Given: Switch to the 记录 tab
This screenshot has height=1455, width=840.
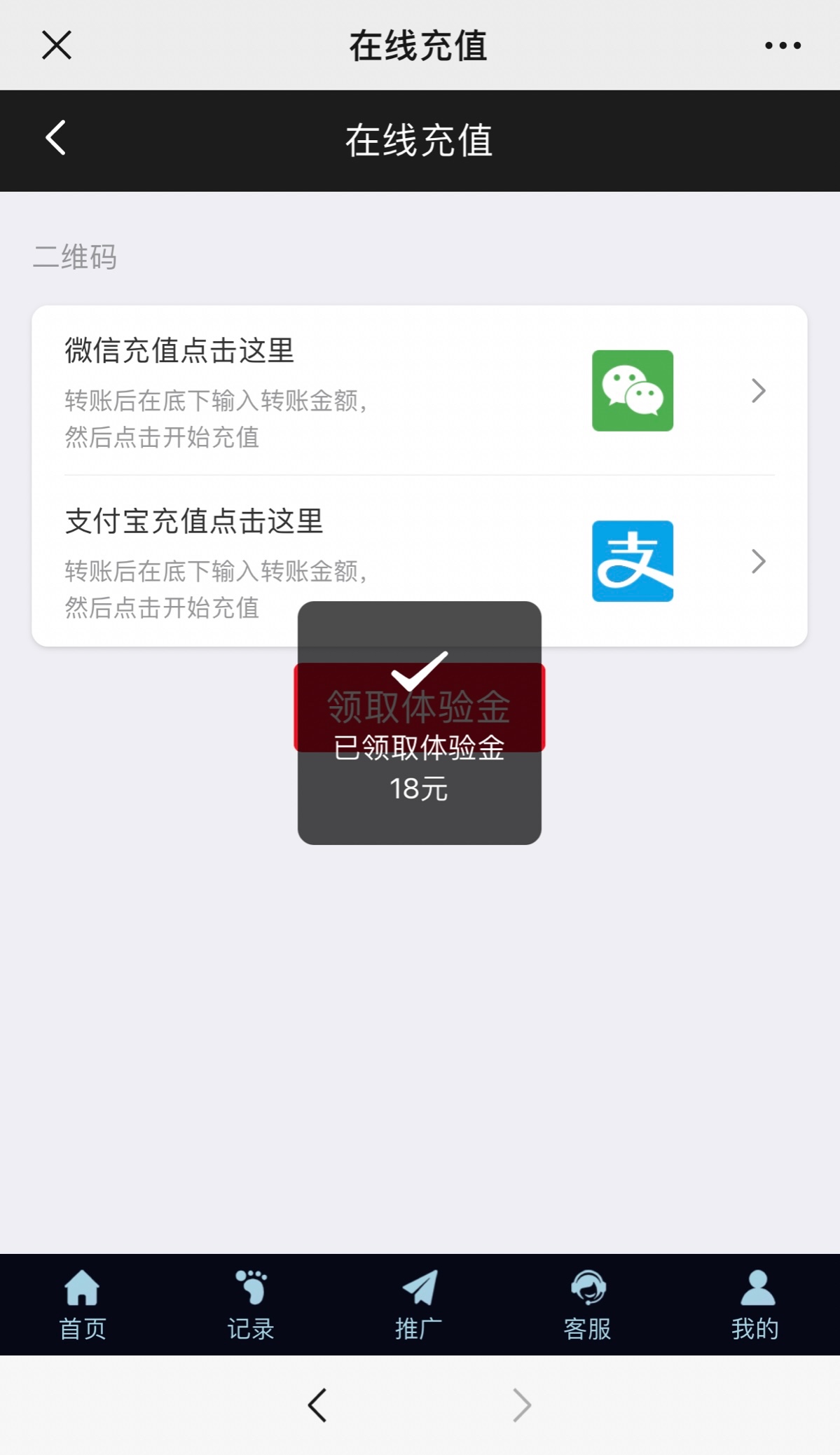Looking at the screenshot, I should [251, 1304].
